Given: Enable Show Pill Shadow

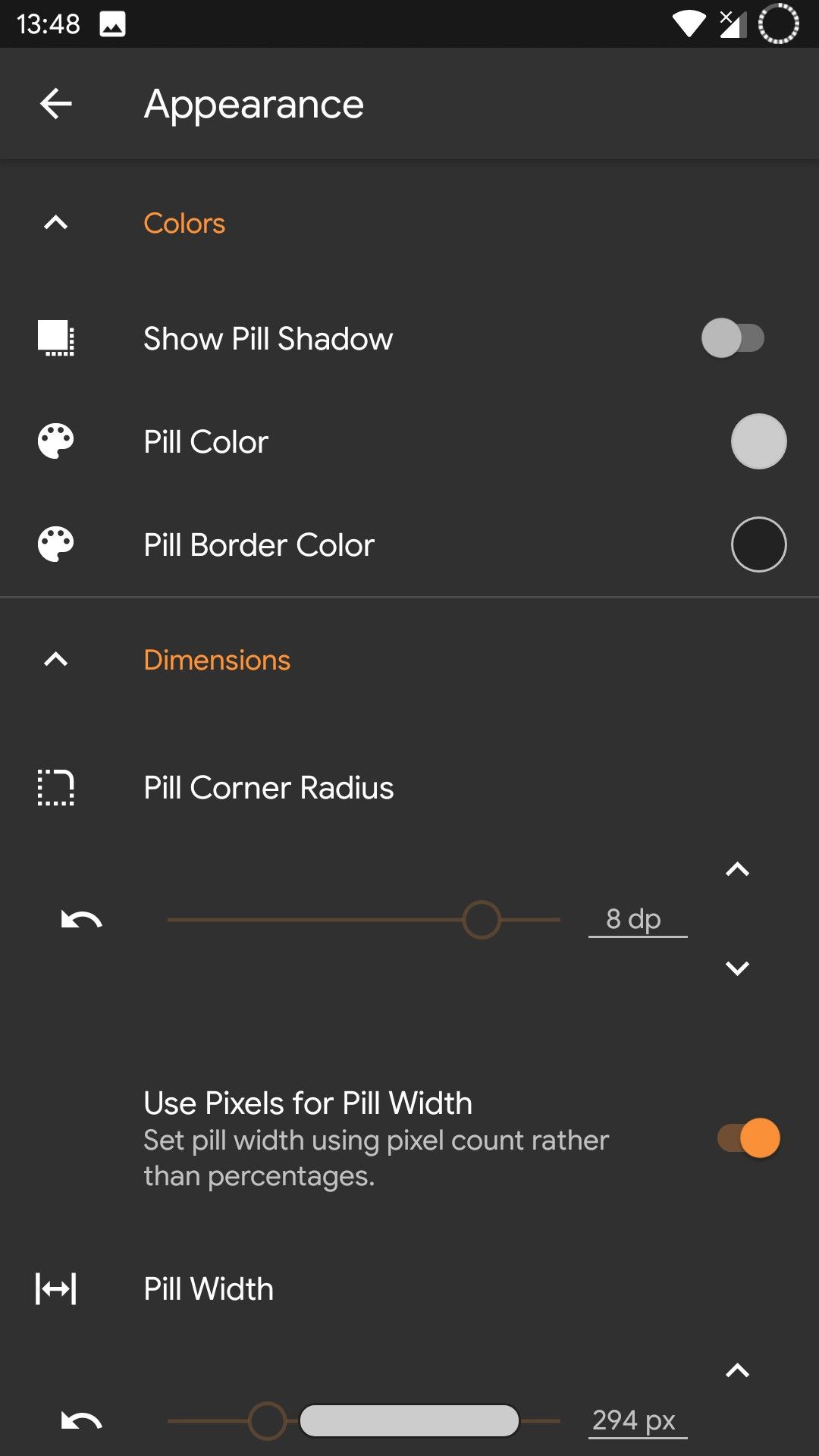Looking at the screenshot, I should pos(733,338).
